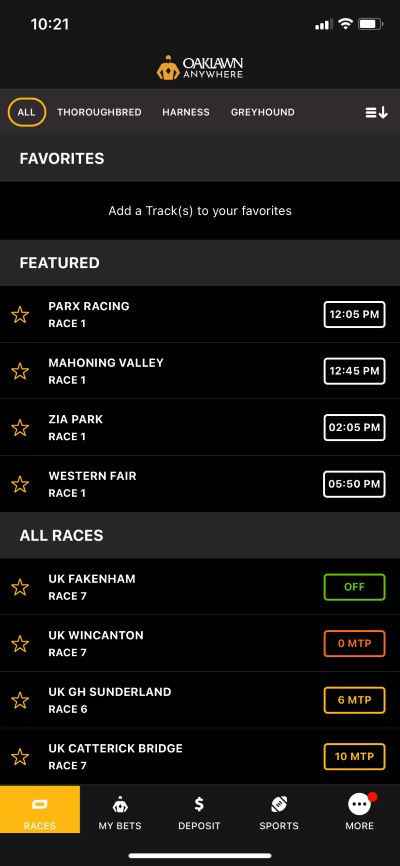400x866 pixels.
Task: Add Western Fair to favorites
Action: [x=20, y=484]
